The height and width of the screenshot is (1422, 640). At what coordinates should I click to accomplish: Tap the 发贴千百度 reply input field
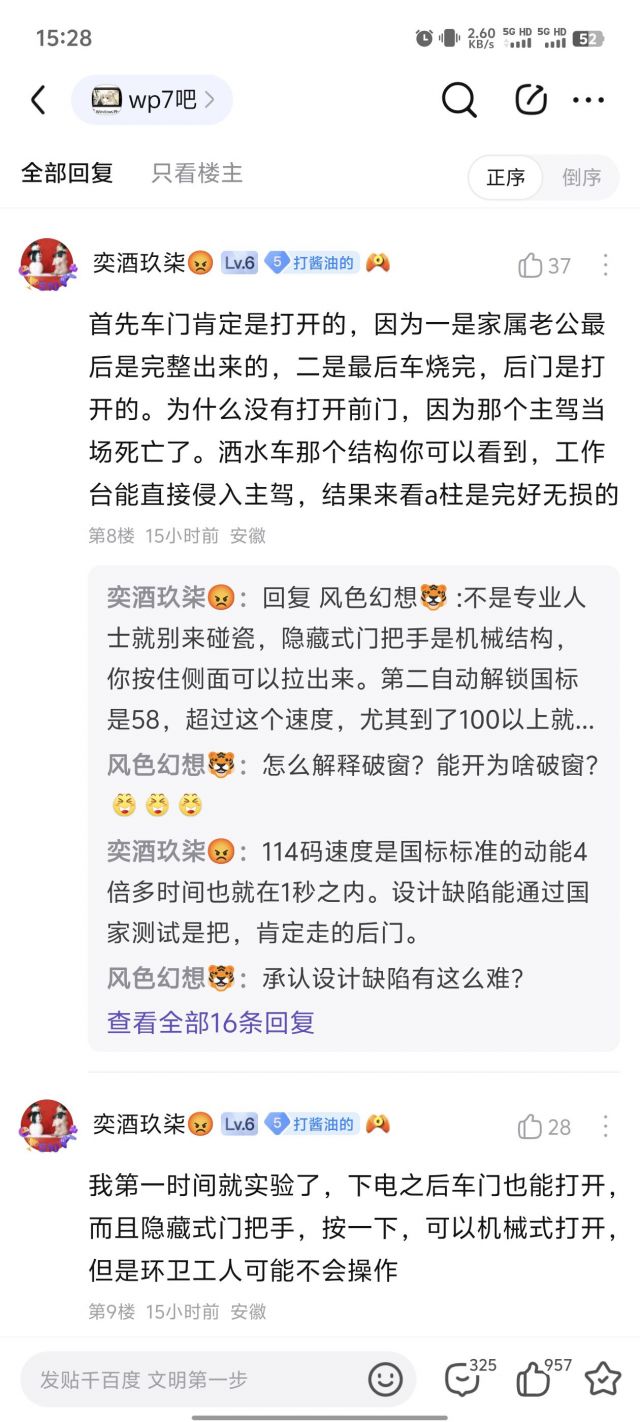tap(190, 1380)
